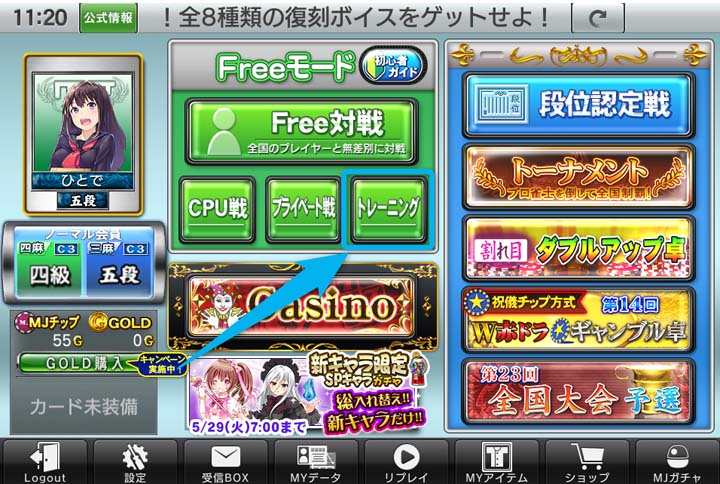Image resolution: width=720 pixels, height=484 pixels.
Task: Open 全国大会予選 qualifier
Action: pos(579,393)
